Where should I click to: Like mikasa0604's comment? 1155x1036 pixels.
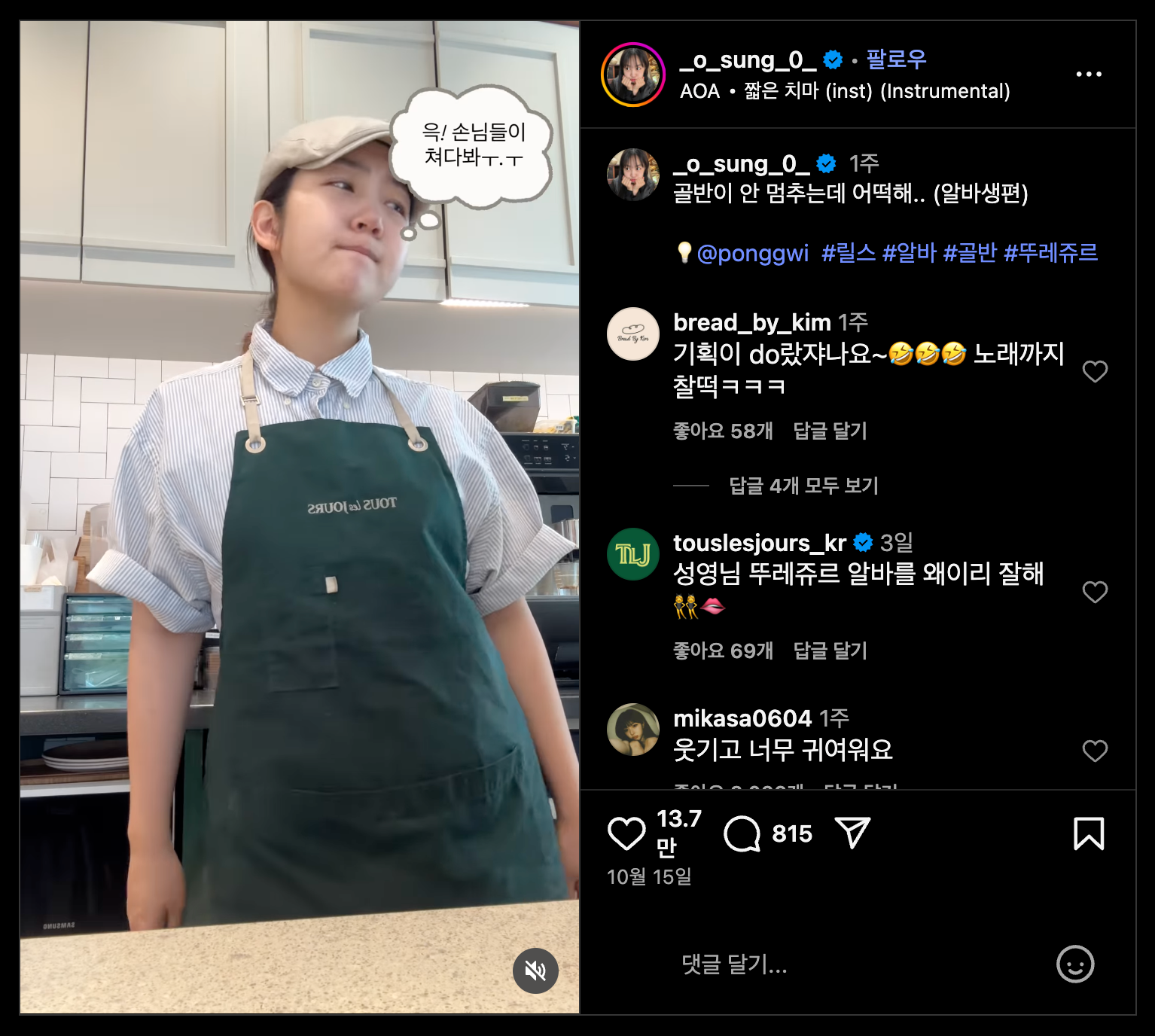(1095, 751)
